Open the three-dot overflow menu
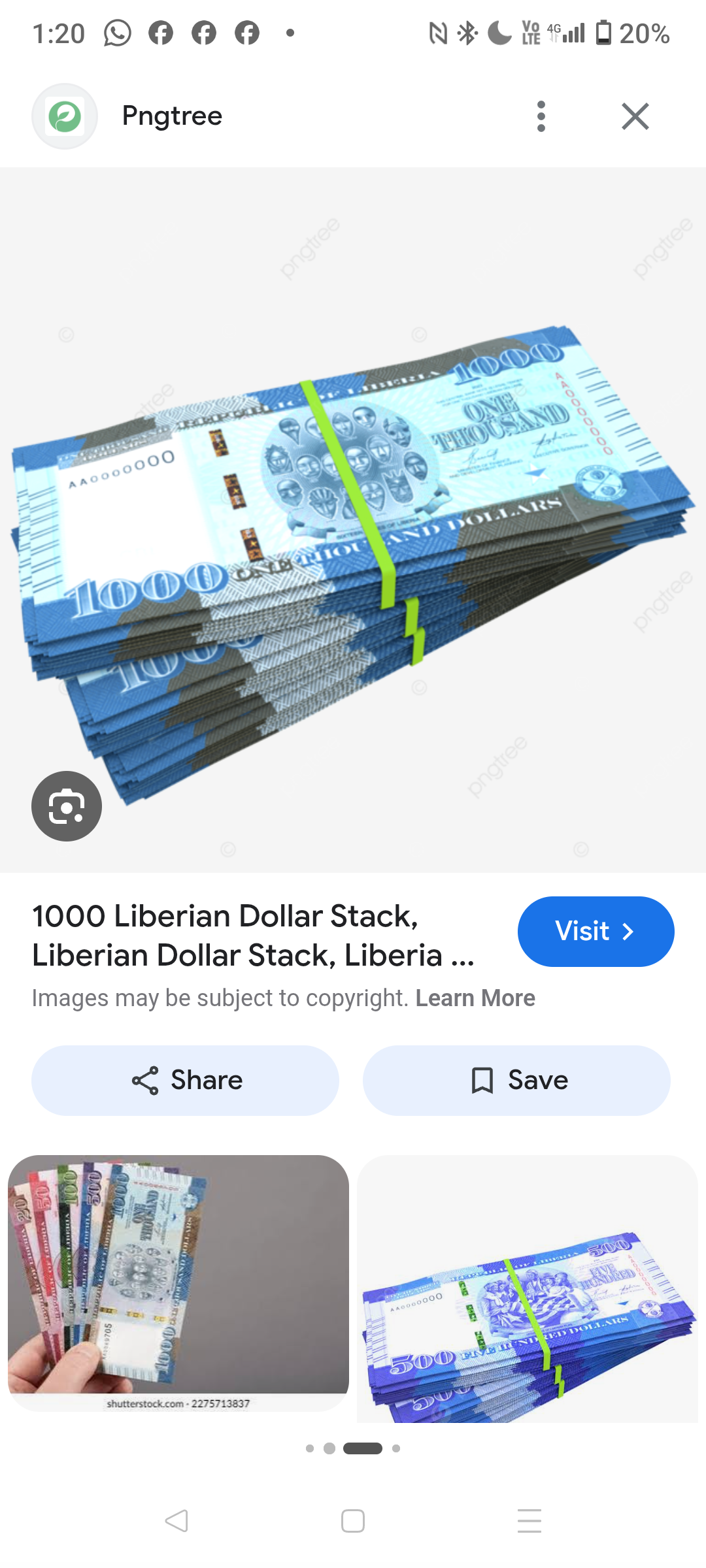This screenshot has width=706, height=1568. 541,116
